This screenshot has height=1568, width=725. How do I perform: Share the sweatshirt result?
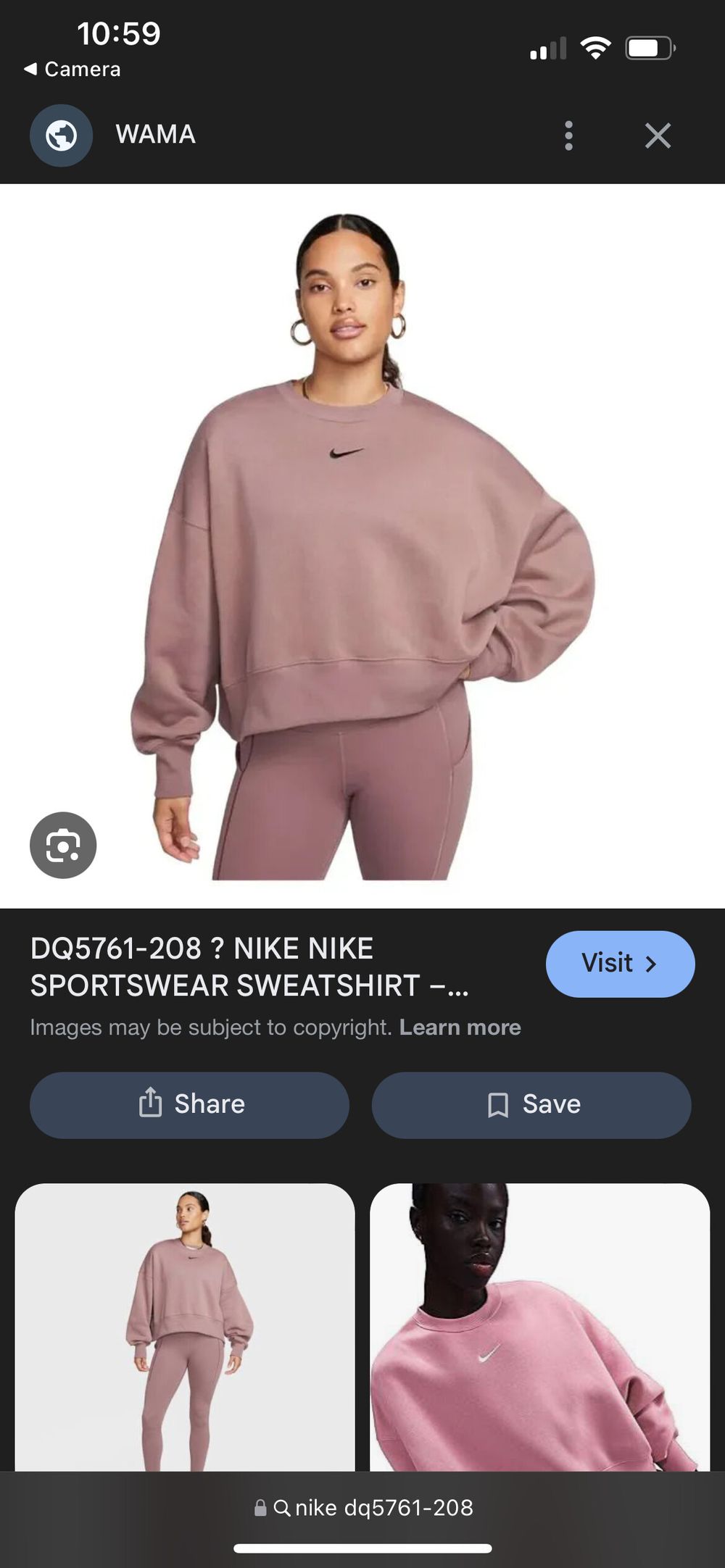click(188, 1104)
